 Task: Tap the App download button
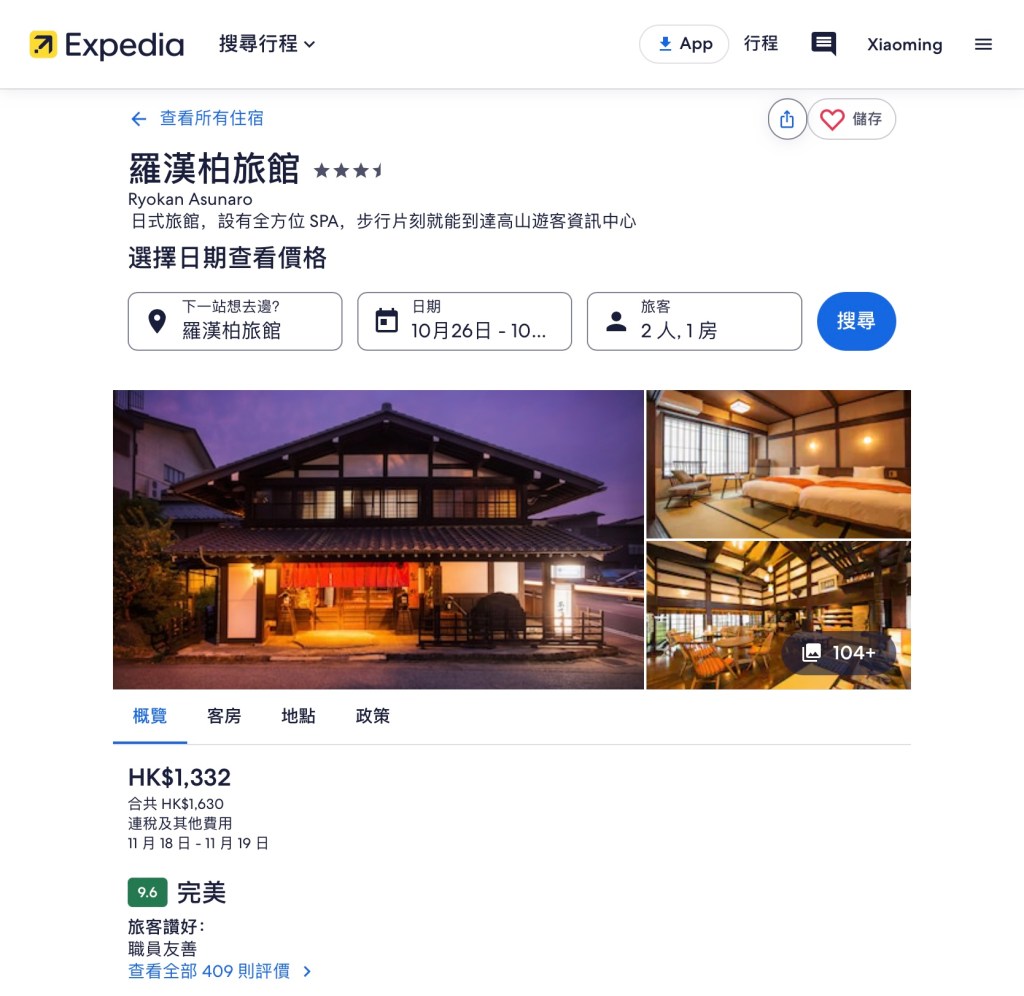click(x=684, y=44)
